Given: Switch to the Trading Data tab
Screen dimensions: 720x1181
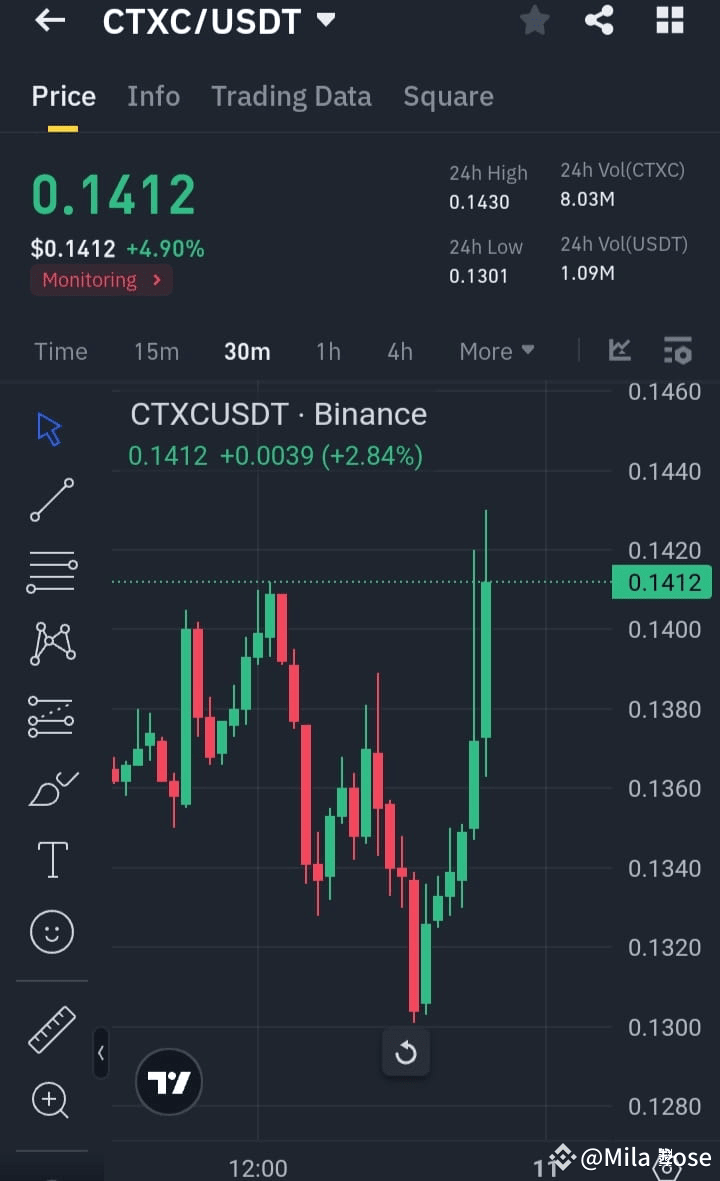Looking at the screenshot, I should [291, 96].
